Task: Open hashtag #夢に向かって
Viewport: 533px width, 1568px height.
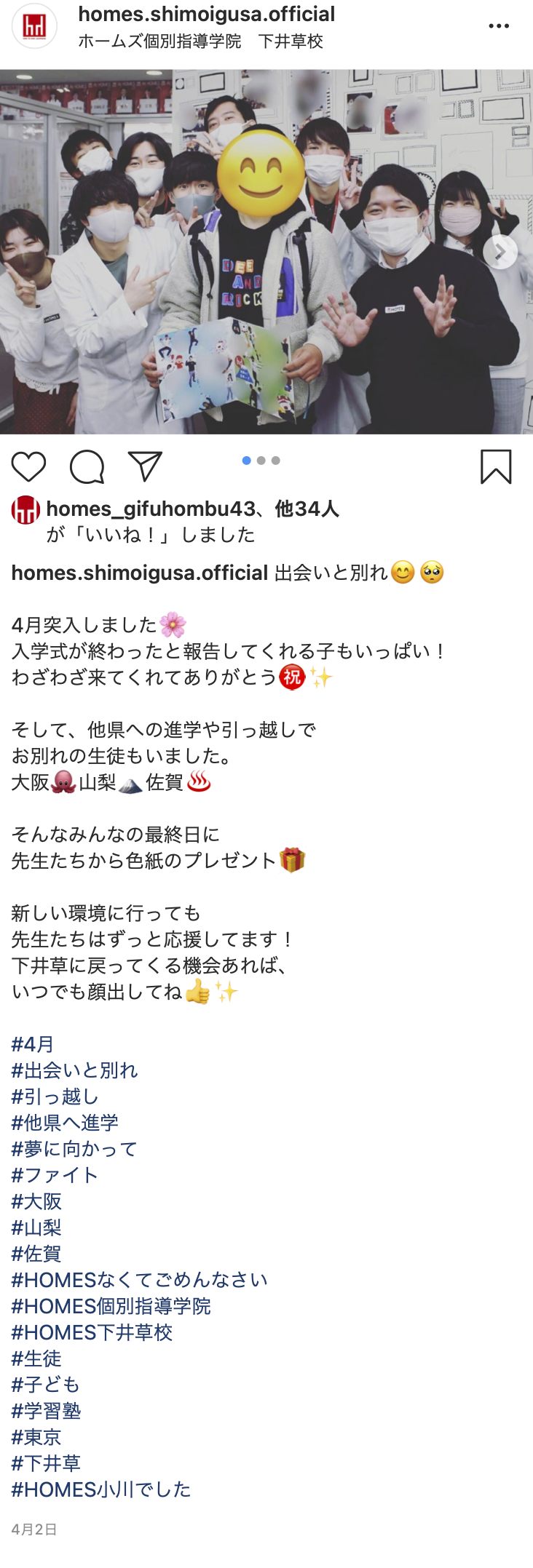Action: [x=74, y=1149]
